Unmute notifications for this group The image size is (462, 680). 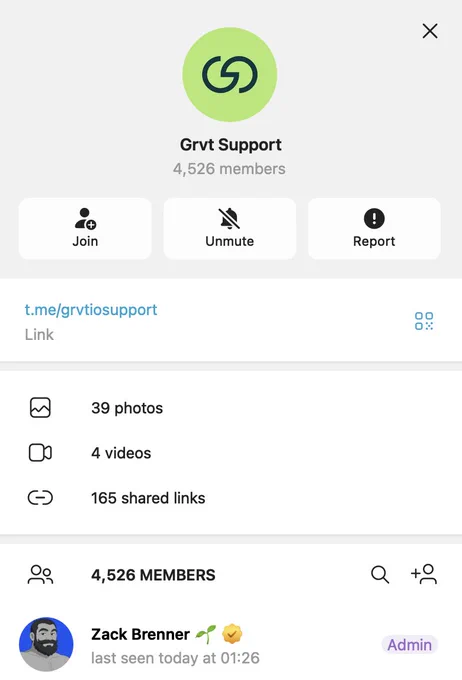coord(229,229)
